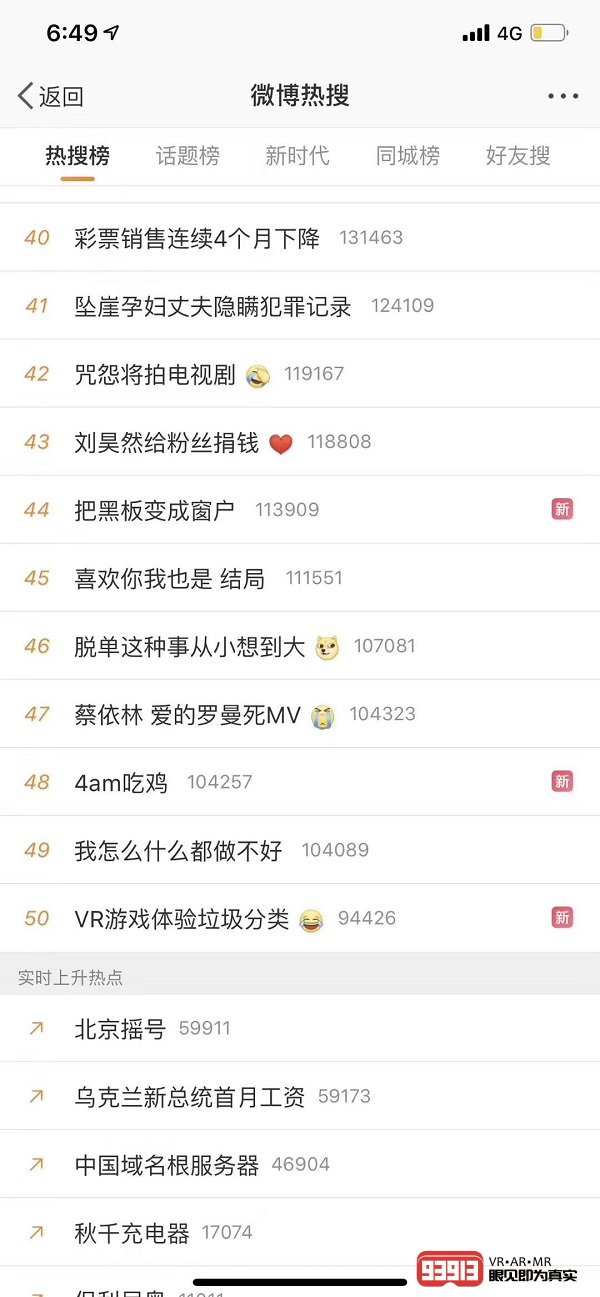
Task: Go back using the 返回 button
Action: (50, 96)
